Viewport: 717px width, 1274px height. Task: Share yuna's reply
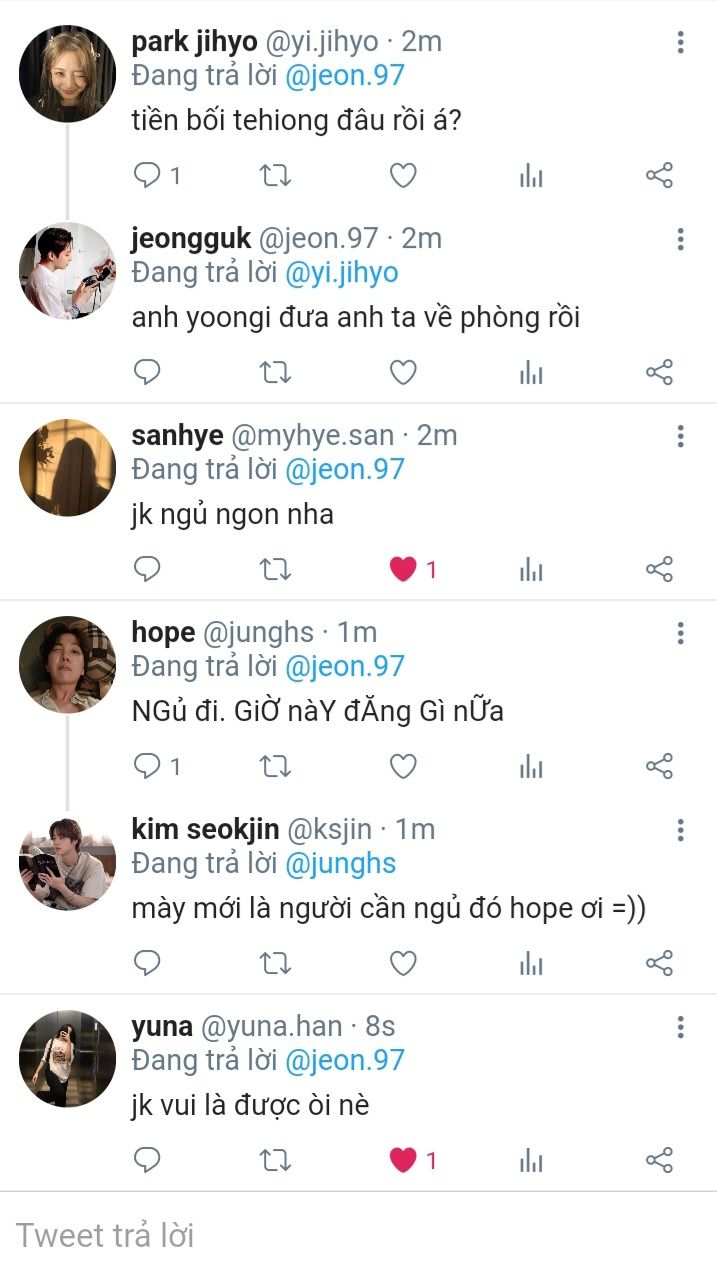coord(659,1161)
